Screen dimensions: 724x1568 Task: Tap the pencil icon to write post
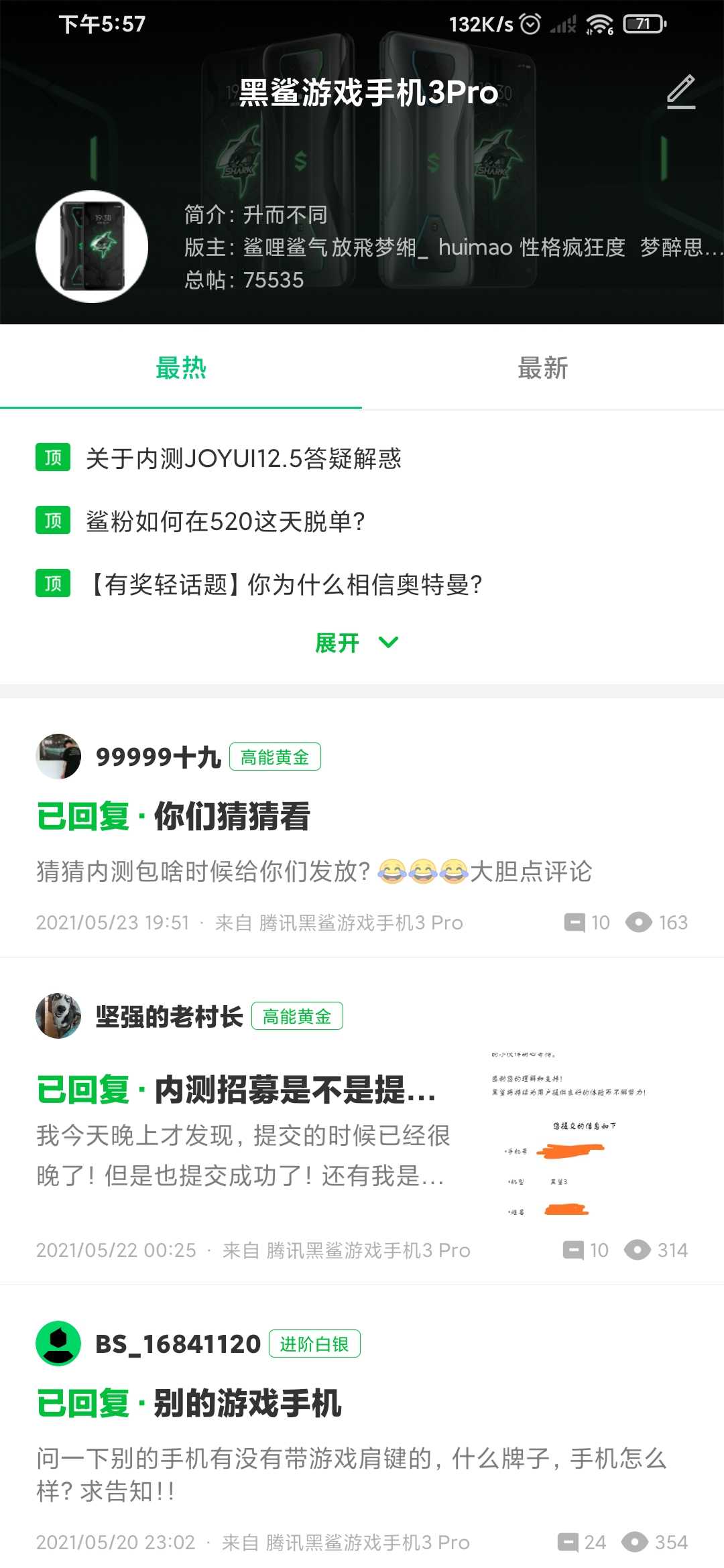(x=681, y=92)
